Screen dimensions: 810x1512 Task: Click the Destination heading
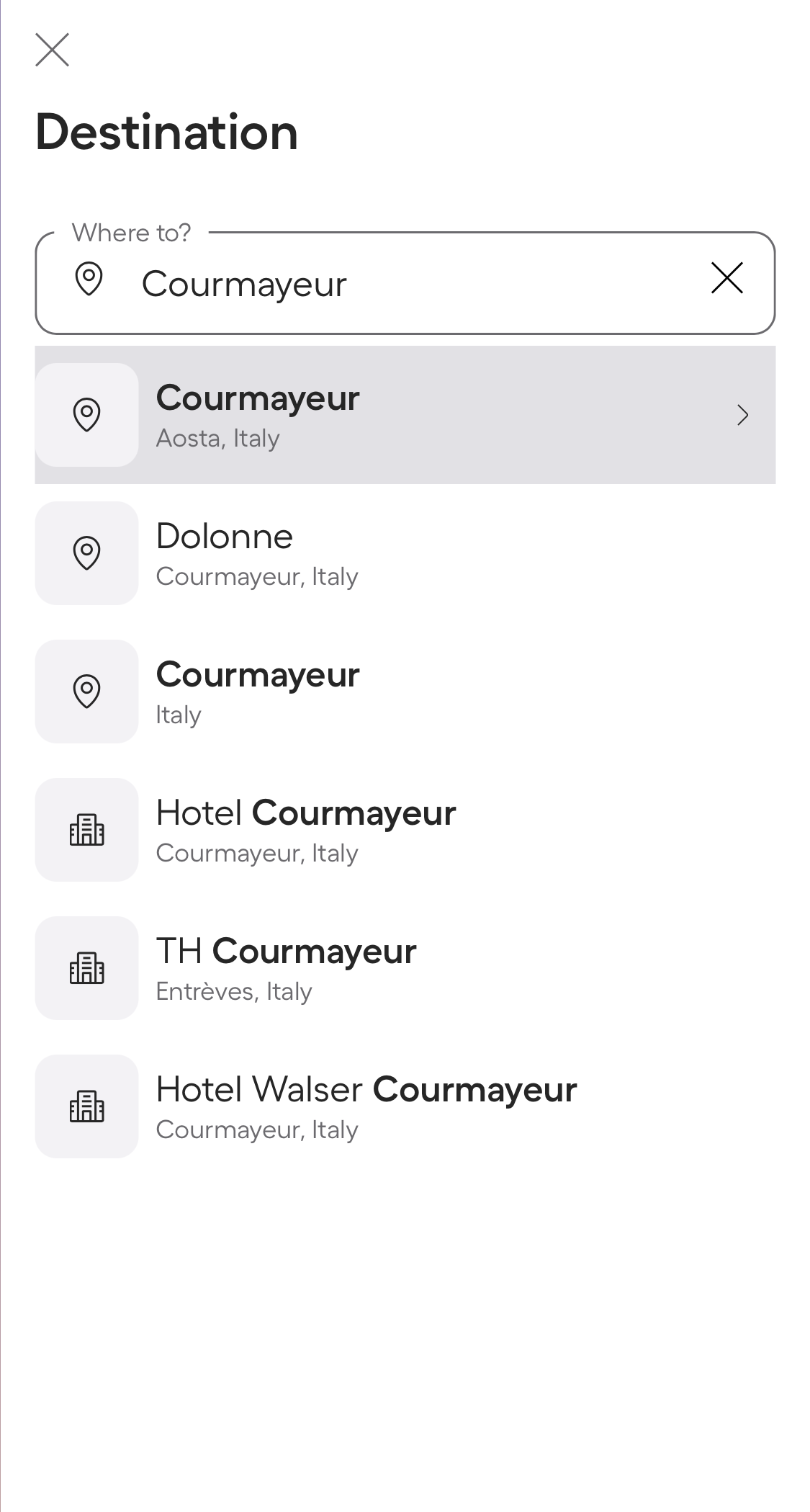(x=166, y=133)
